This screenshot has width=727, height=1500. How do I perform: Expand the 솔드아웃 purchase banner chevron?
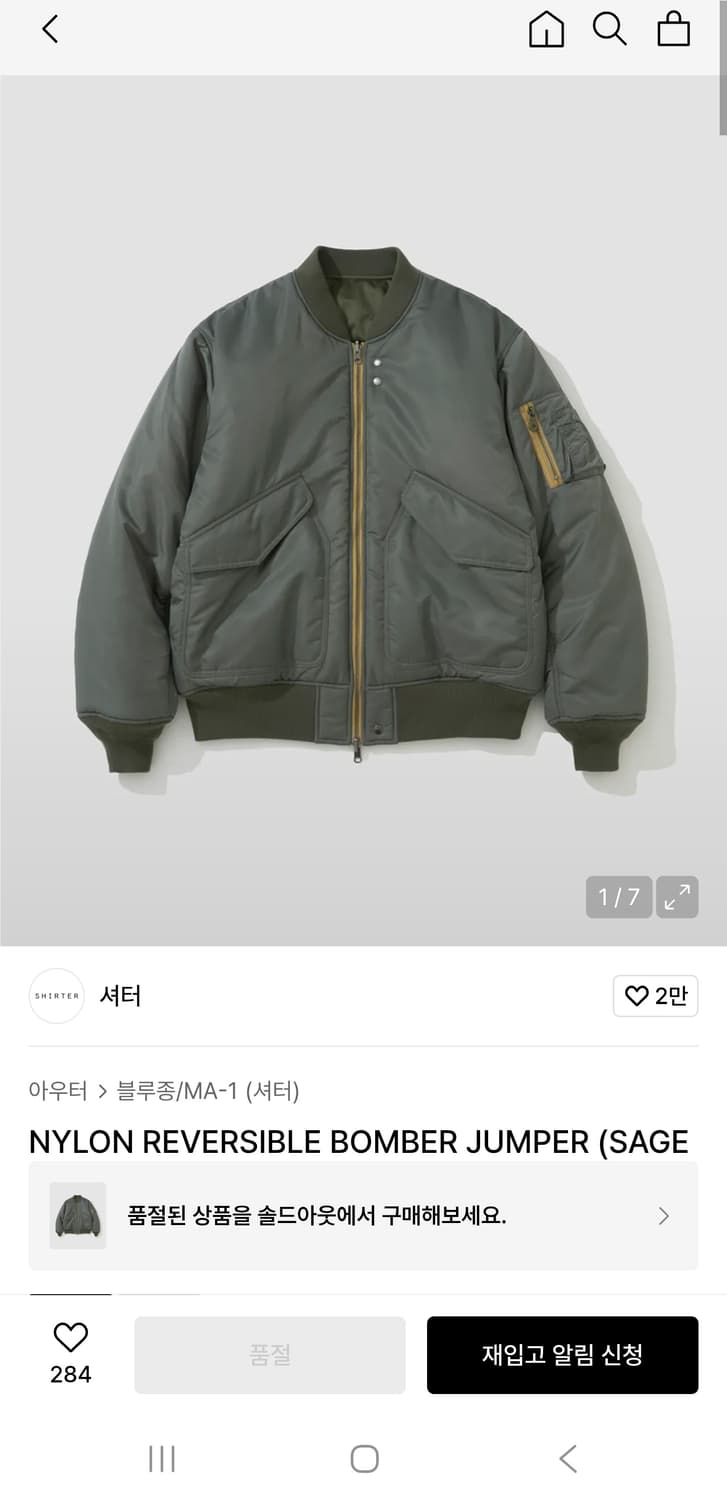663,1215
